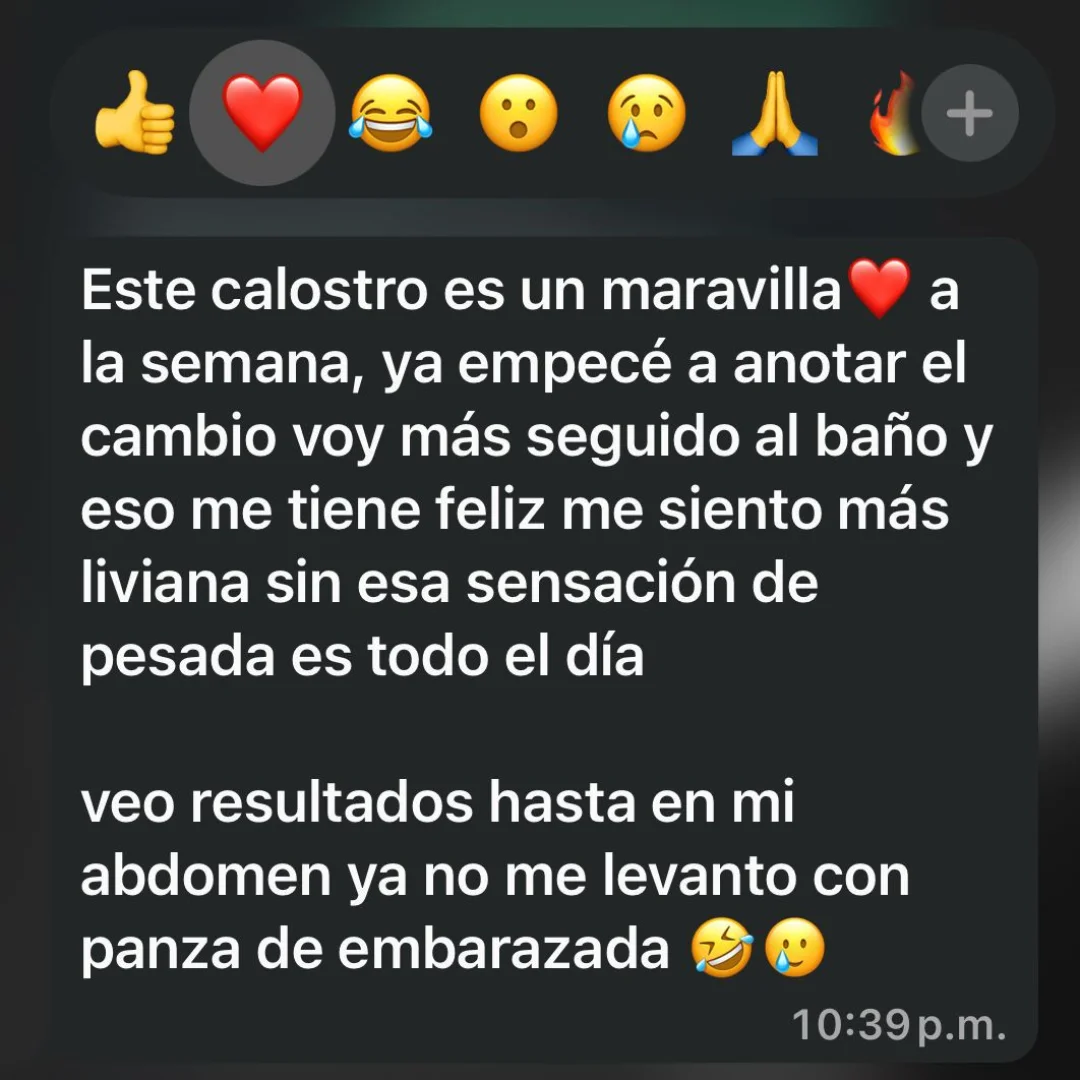Viewport: 1080px width, 1080px height.
Task: Select the red heart reaction
Action: click(262, 114)
